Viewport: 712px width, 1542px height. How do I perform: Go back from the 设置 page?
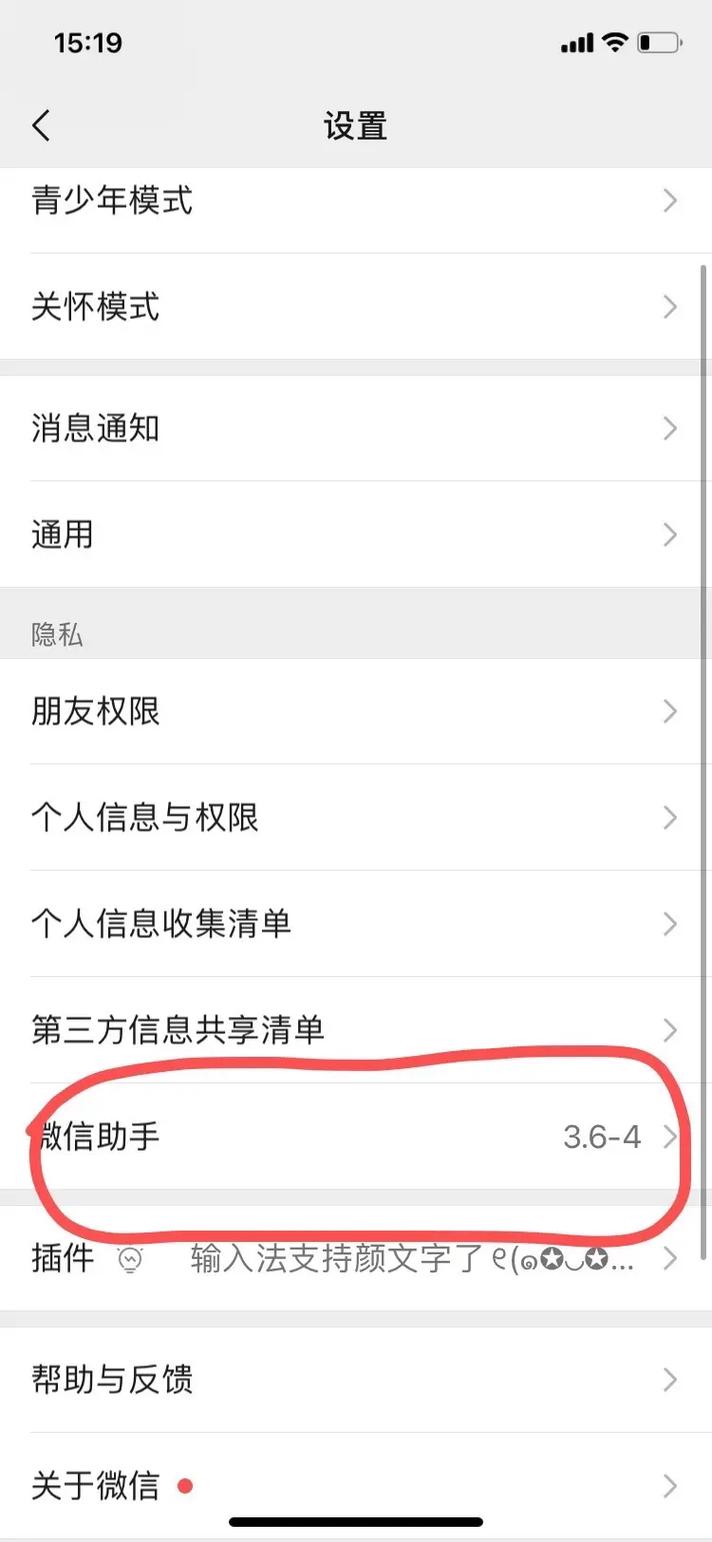(x=40, y=126)
